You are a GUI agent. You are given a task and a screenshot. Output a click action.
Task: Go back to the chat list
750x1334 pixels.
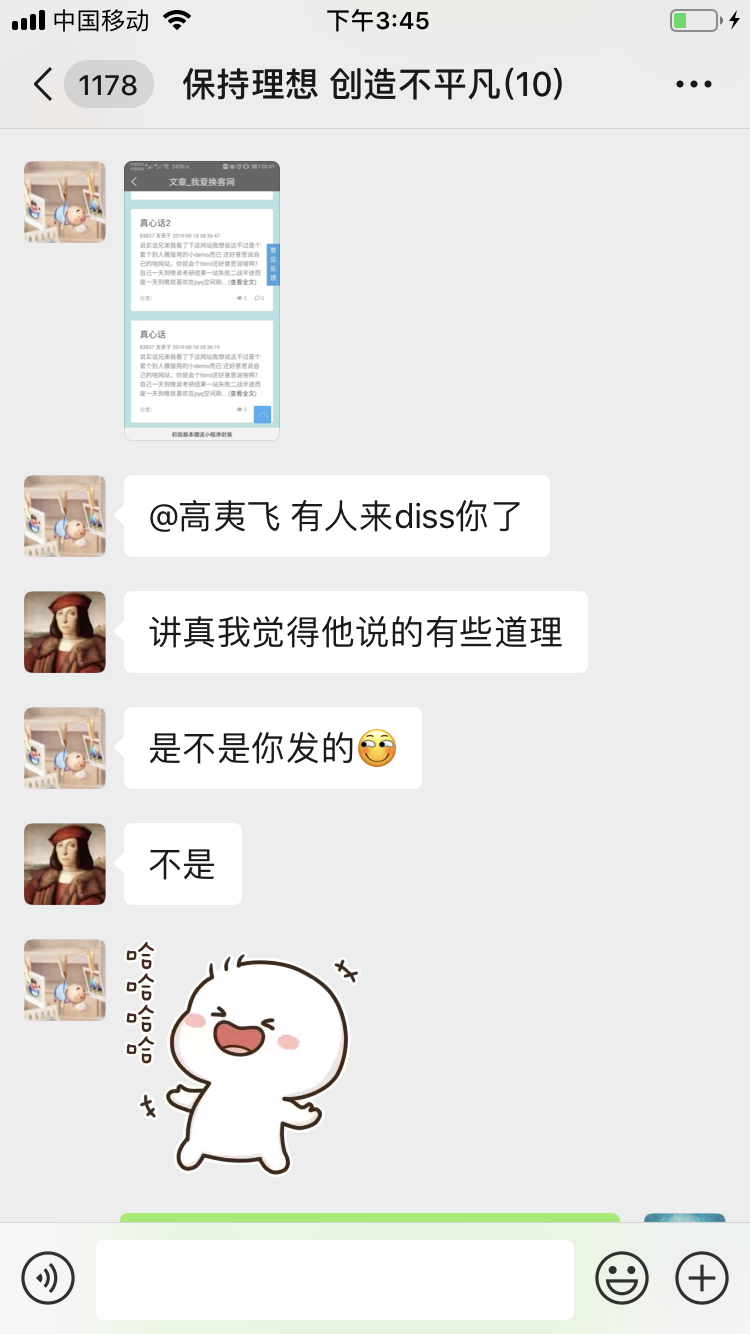[x=42, y=85]
